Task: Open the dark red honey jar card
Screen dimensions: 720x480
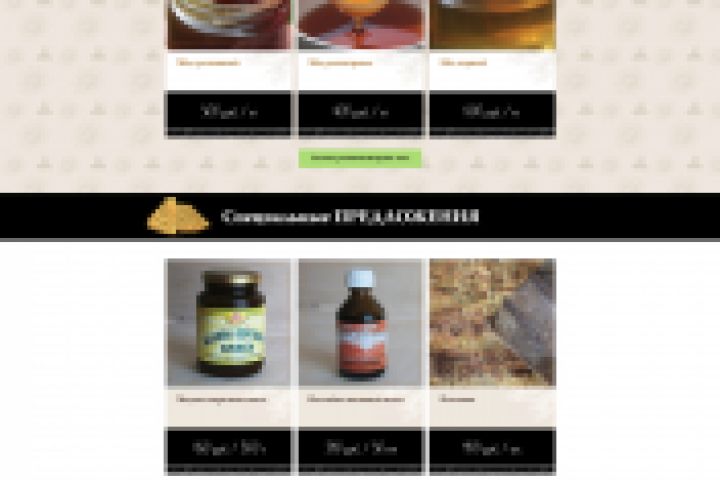Action: [228, 30]
